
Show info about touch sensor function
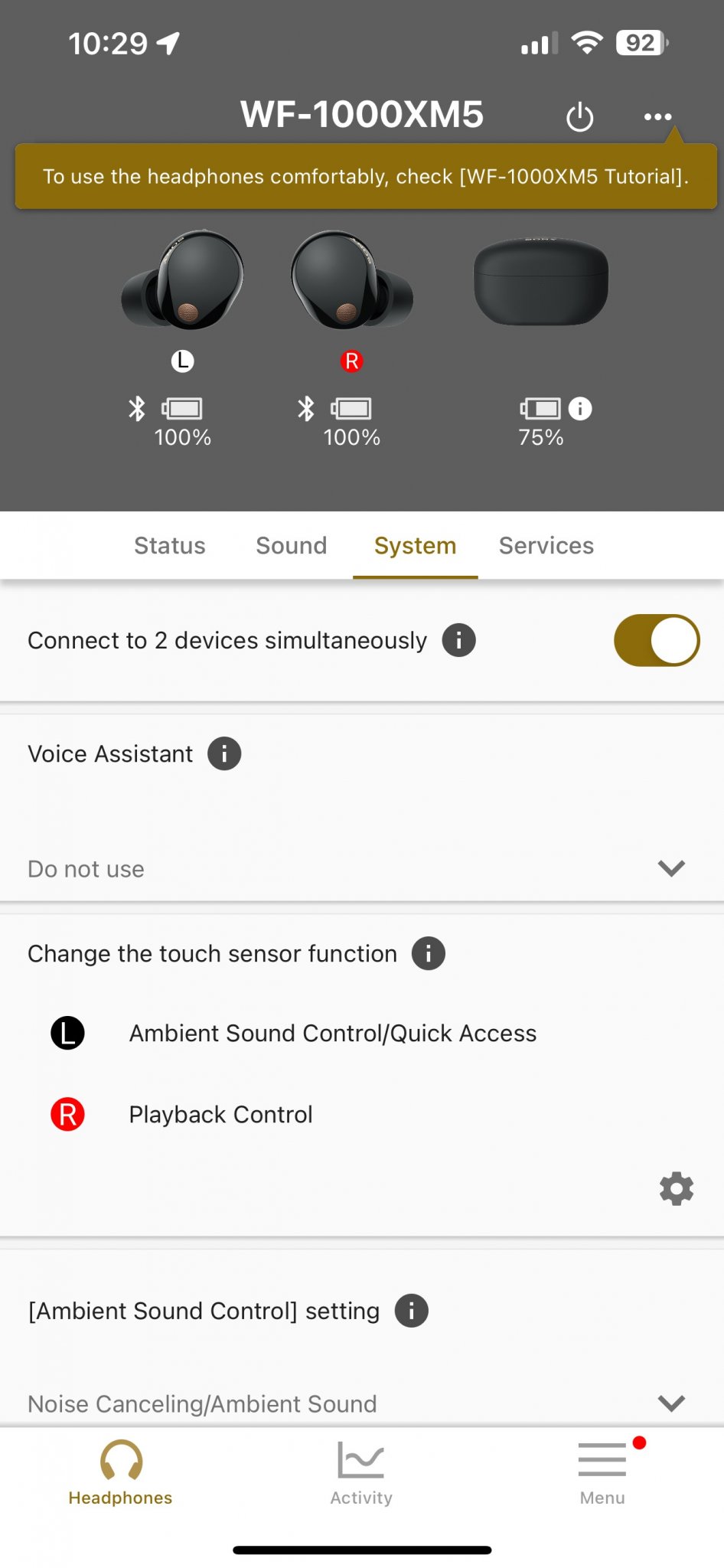coord(429,953)
